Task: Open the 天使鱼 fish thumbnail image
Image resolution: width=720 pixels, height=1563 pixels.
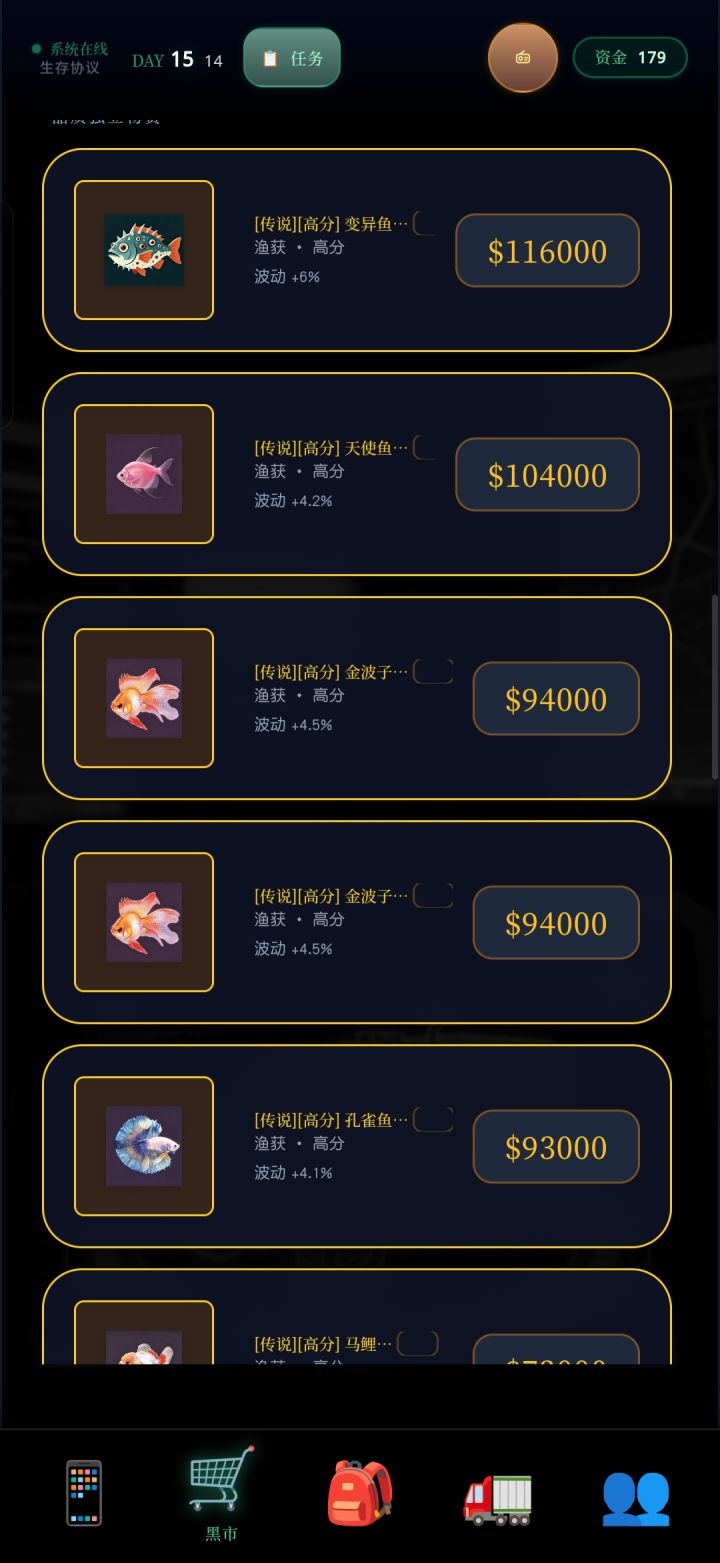Action: pyautogui.click(x=143, y=474)
